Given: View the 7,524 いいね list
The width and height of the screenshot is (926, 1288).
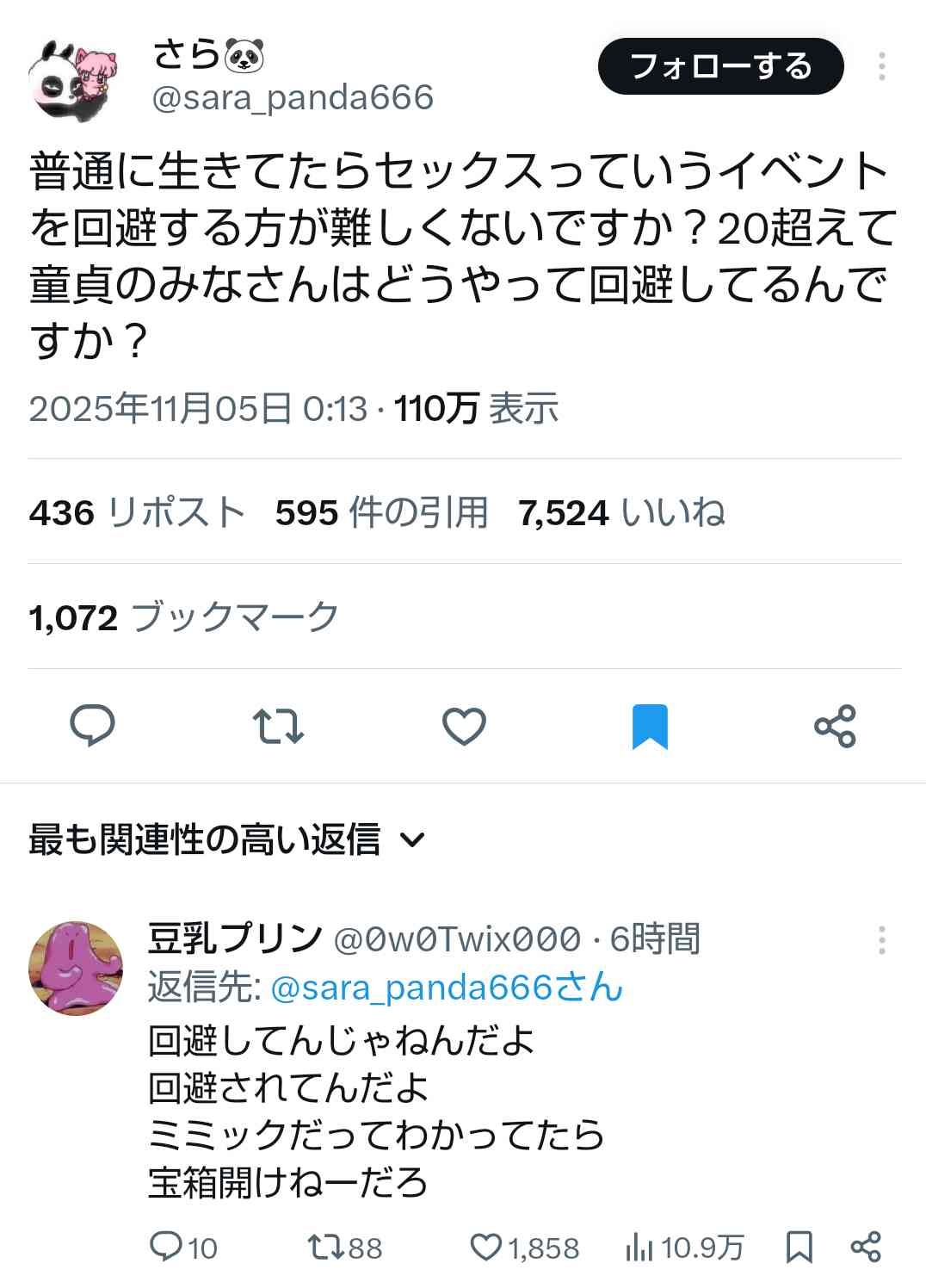Looking at the screenshot, I should (x=621, y=513).
